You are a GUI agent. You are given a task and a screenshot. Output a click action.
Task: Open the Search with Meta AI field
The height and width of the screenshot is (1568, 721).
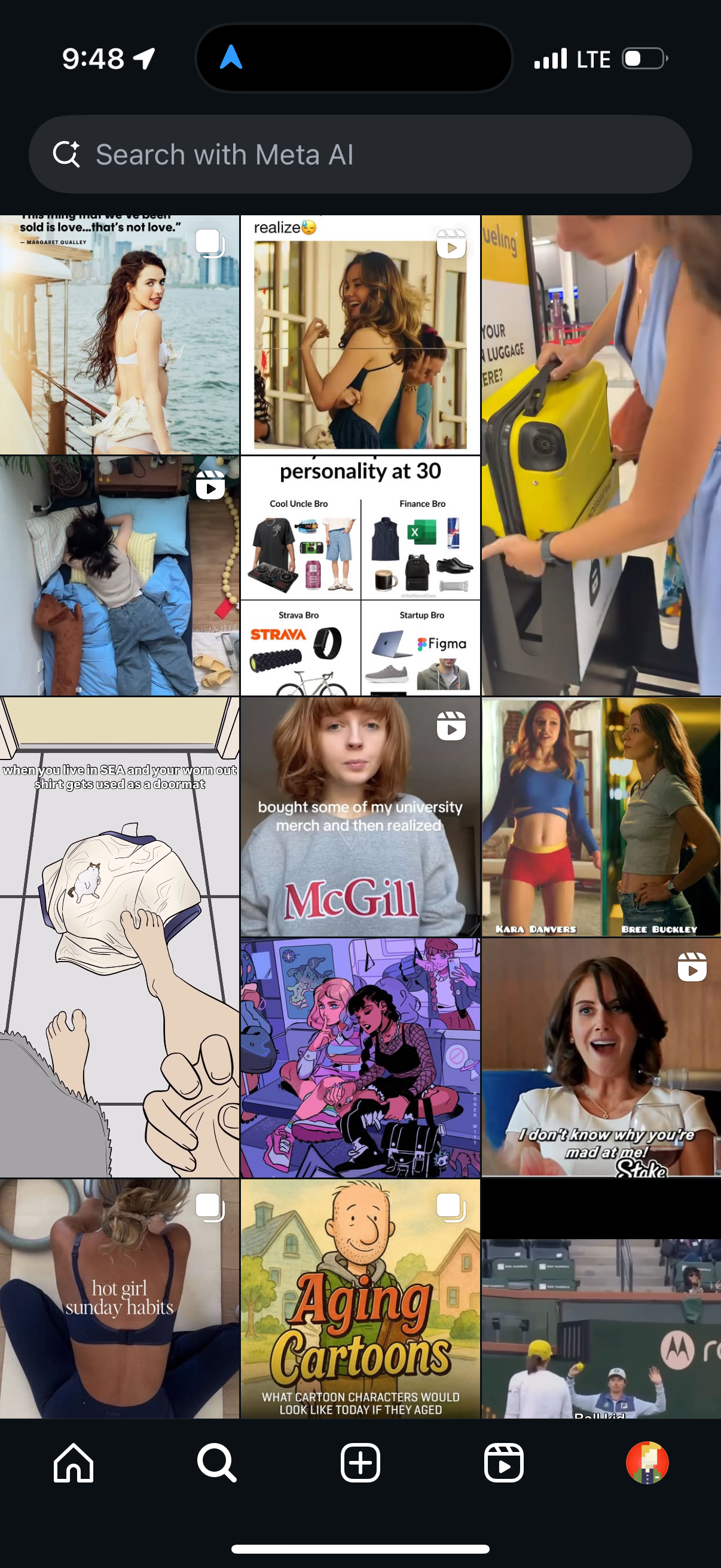click(x=360, y=155)
